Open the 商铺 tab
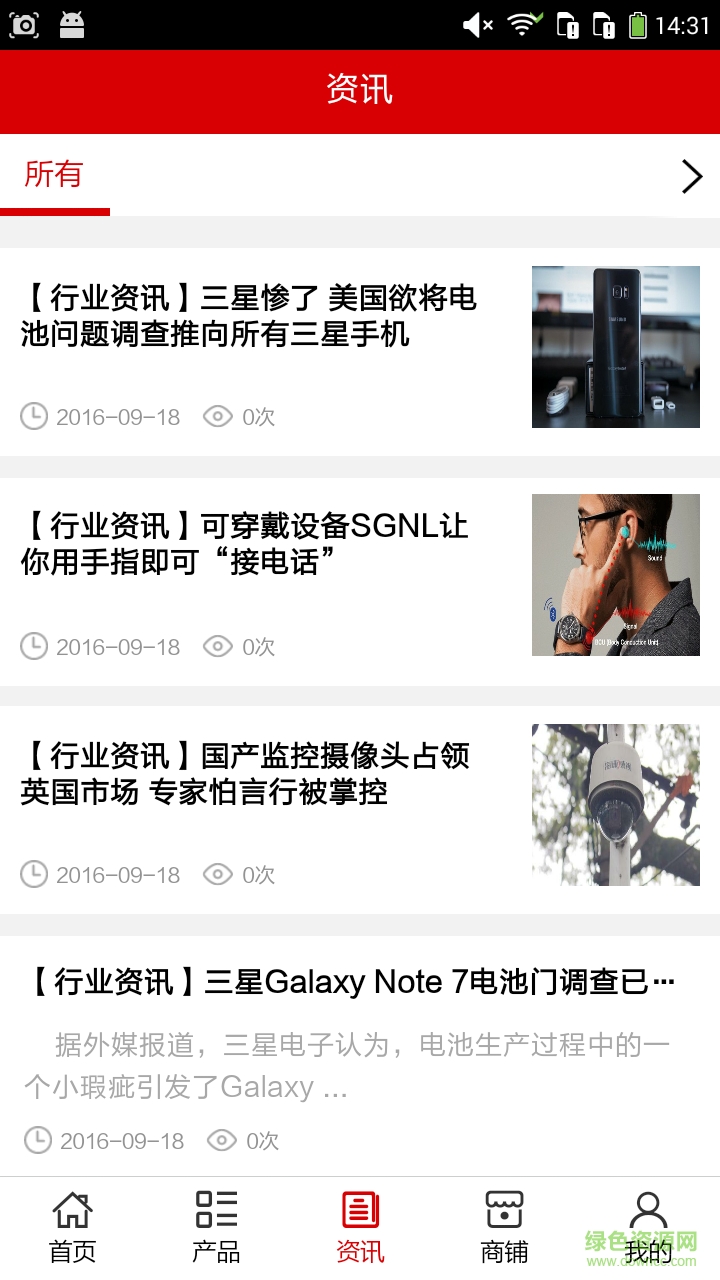The width and height of the screenshot is (720, 1280). tap(504, 1226)
